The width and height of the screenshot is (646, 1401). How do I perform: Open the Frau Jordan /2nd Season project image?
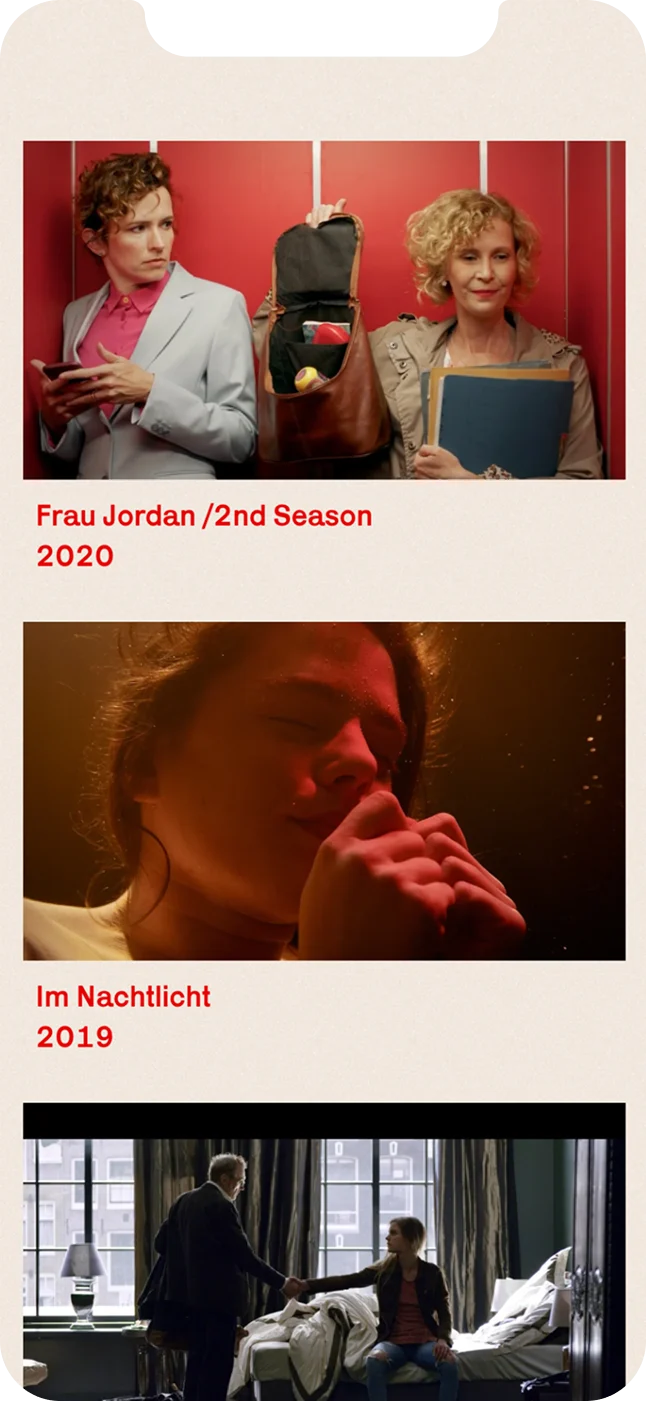tap(324, 310)
